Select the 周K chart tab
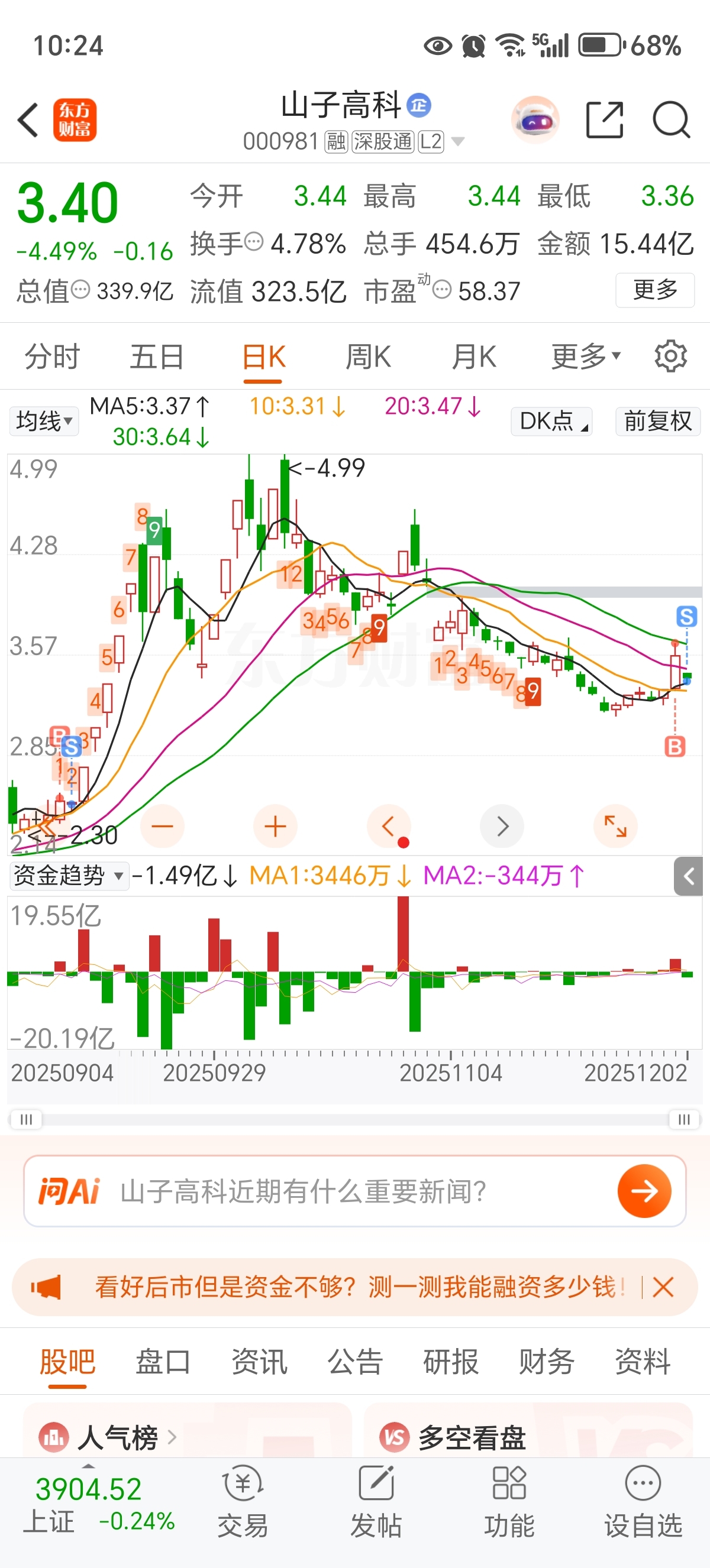710x1568 pixels. 368,357
